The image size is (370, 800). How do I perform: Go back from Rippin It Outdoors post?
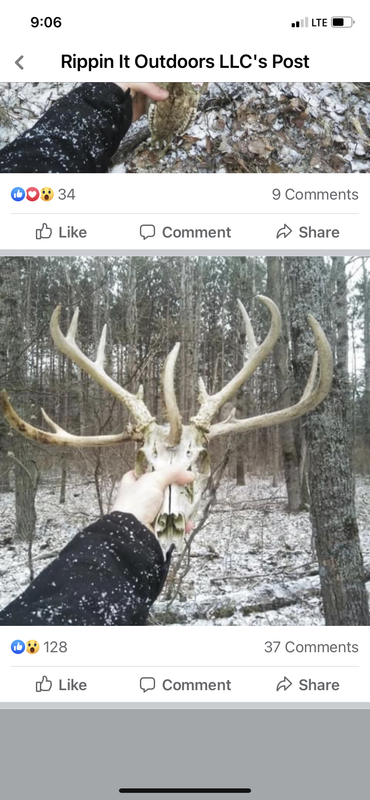[x=19, y=62]
